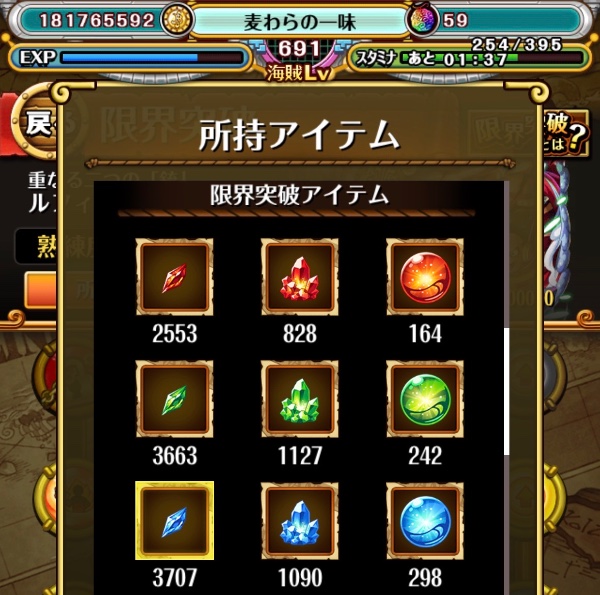Select the green crystal cluster item (1127)
The height and width of the screenshot is (595, 600).
point(300,399)
